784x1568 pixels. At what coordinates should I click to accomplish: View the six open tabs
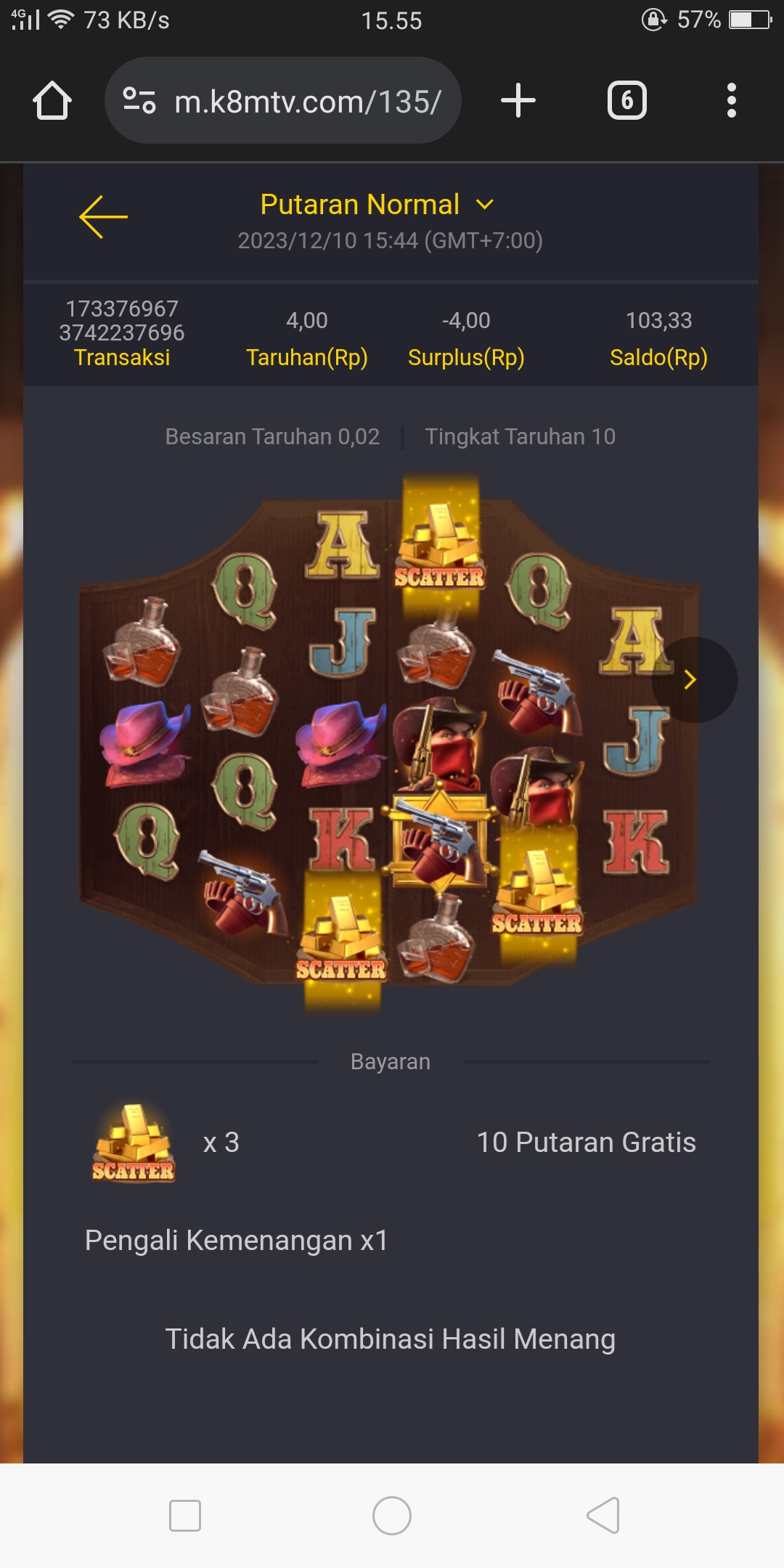[626, 100]
